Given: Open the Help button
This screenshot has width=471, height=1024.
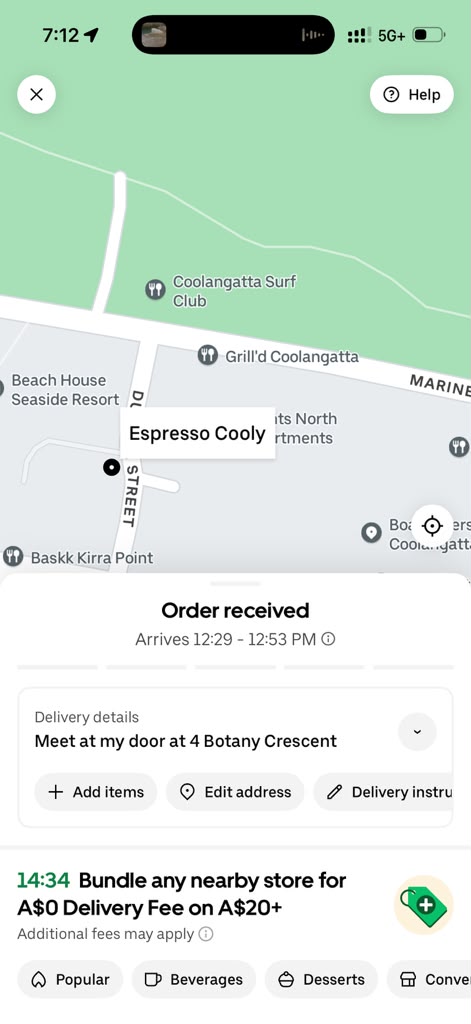Looking at the screenshot, I should click(412, 95).
